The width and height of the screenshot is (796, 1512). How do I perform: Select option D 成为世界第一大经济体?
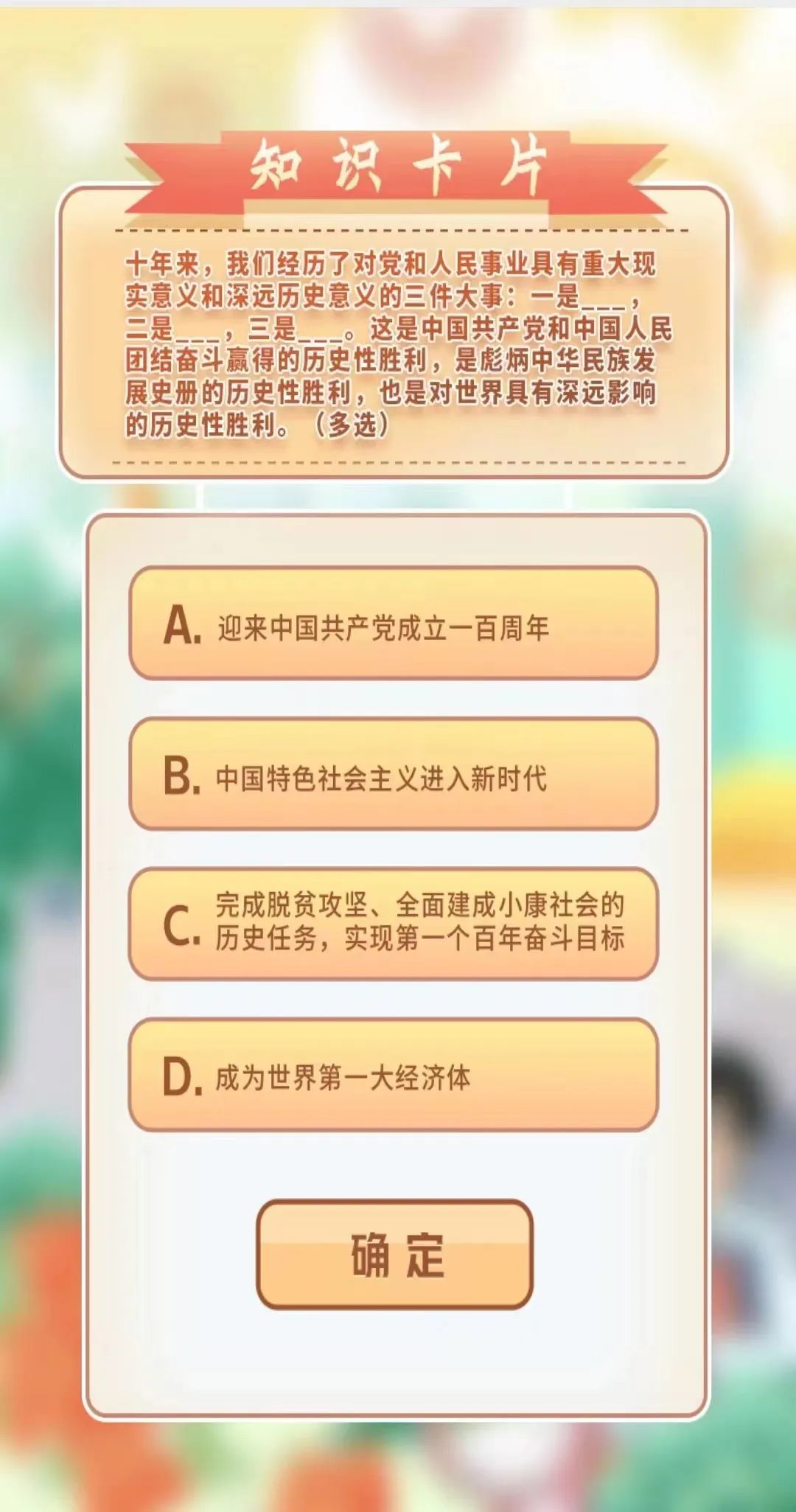point(393,1076)
